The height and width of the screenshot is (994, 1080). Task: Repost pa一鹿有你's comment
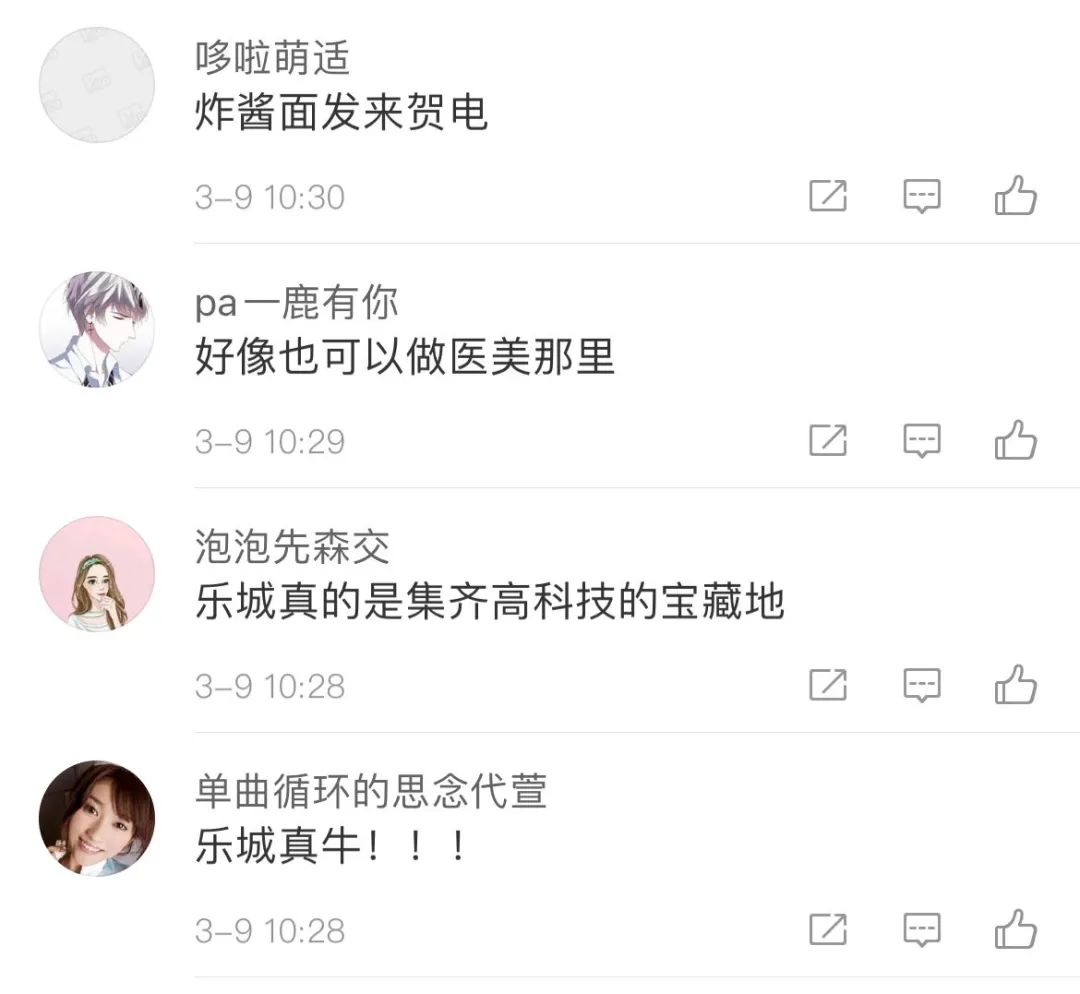(828, 440)
